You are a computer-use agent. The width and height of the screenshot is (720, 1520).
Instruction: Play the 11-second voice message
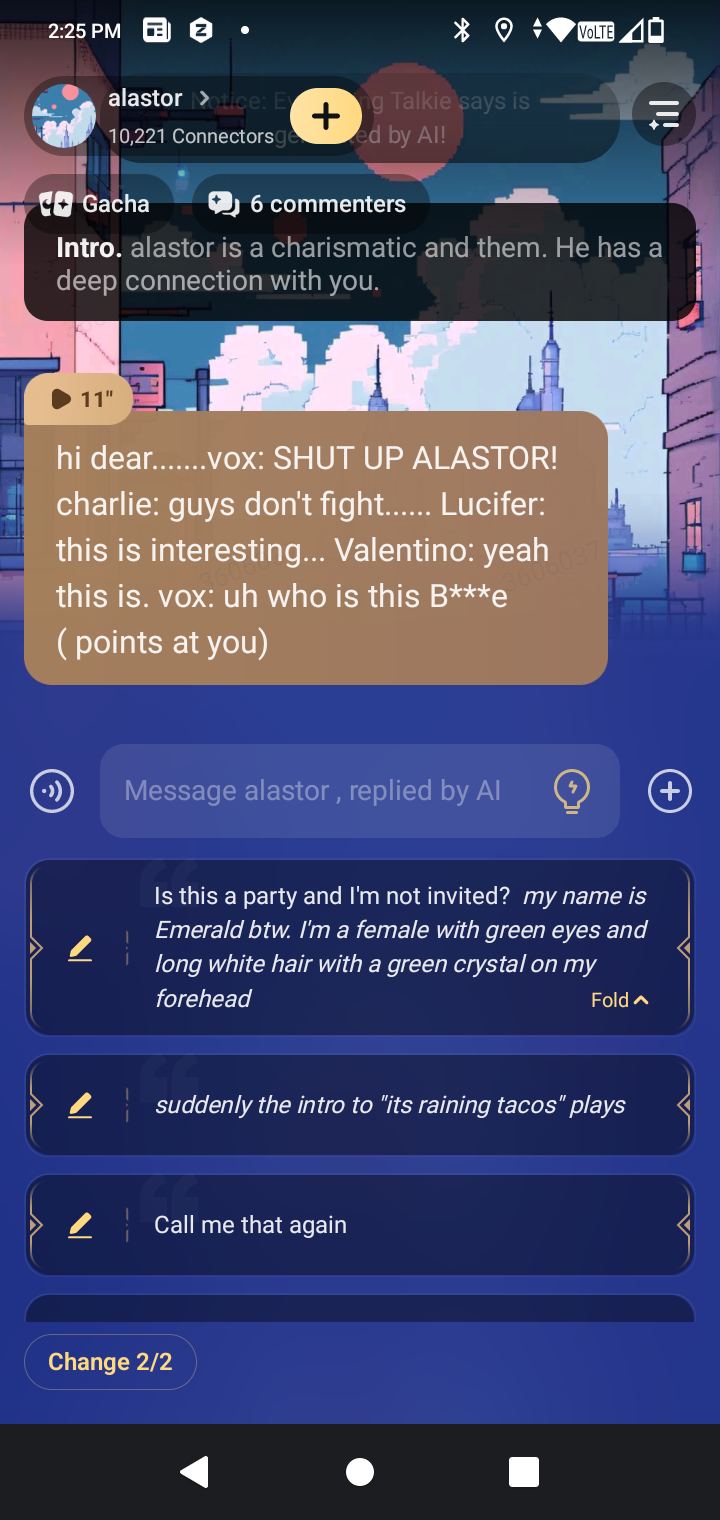click(78, 399)
